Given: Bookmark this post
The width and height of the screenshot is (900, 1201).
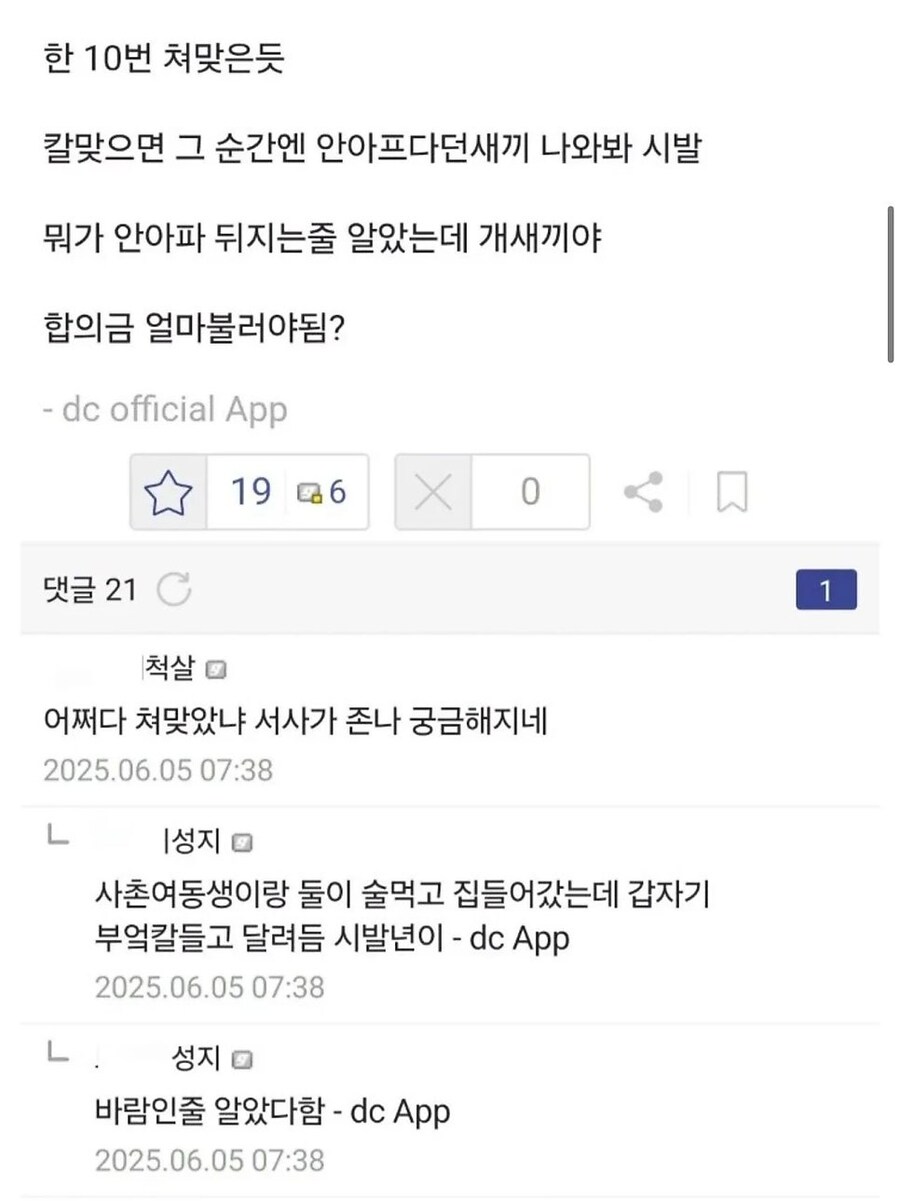Looking at the screenshot, I should pyautogui.click(x=732, y=492).
